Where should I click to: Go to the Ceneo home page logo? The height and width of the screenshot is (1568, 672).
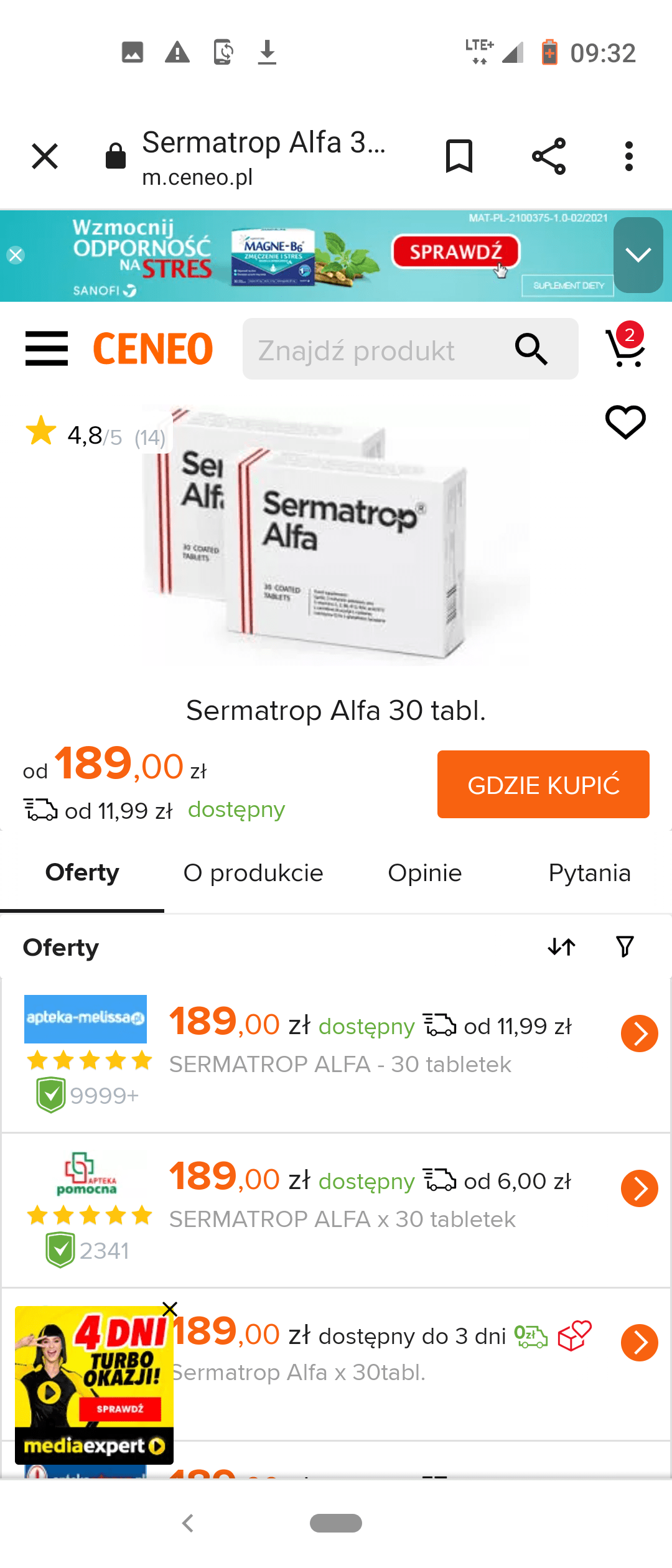pyautogui.click(x=153, y=348)
